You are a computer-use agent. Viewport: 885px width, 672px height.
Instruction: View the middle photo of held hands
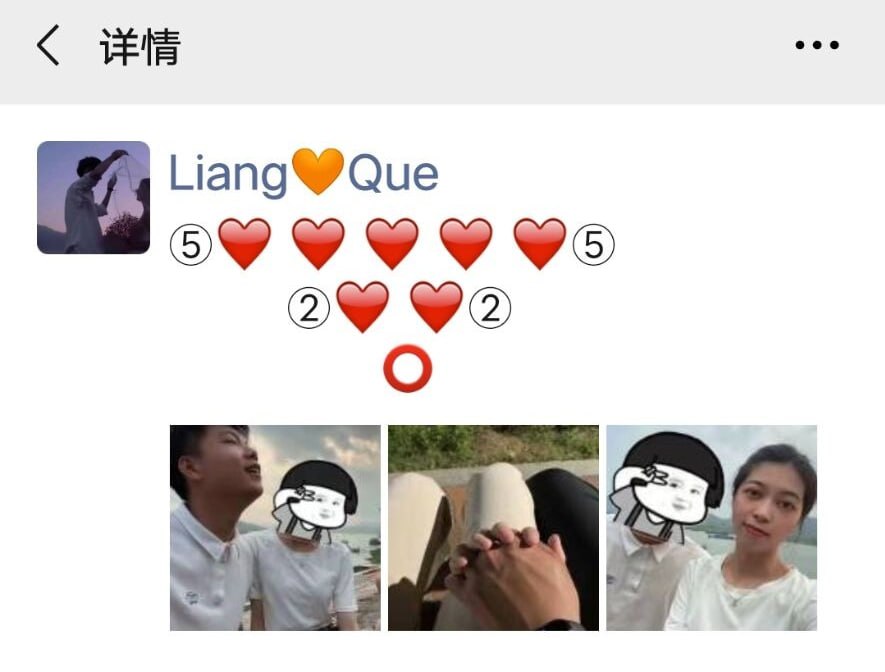(493, 527)
